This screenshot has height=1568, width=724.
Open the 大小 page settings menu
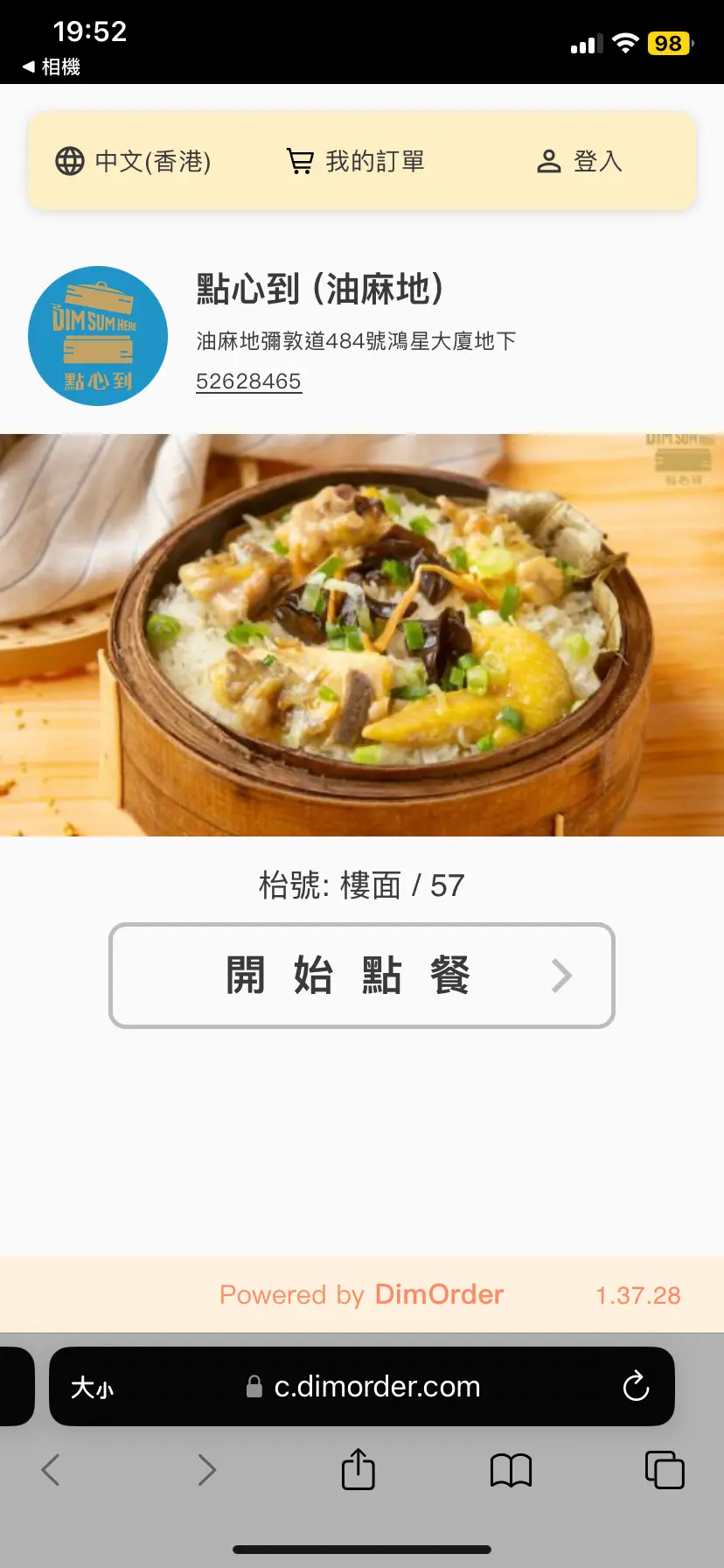(93, 1387)
